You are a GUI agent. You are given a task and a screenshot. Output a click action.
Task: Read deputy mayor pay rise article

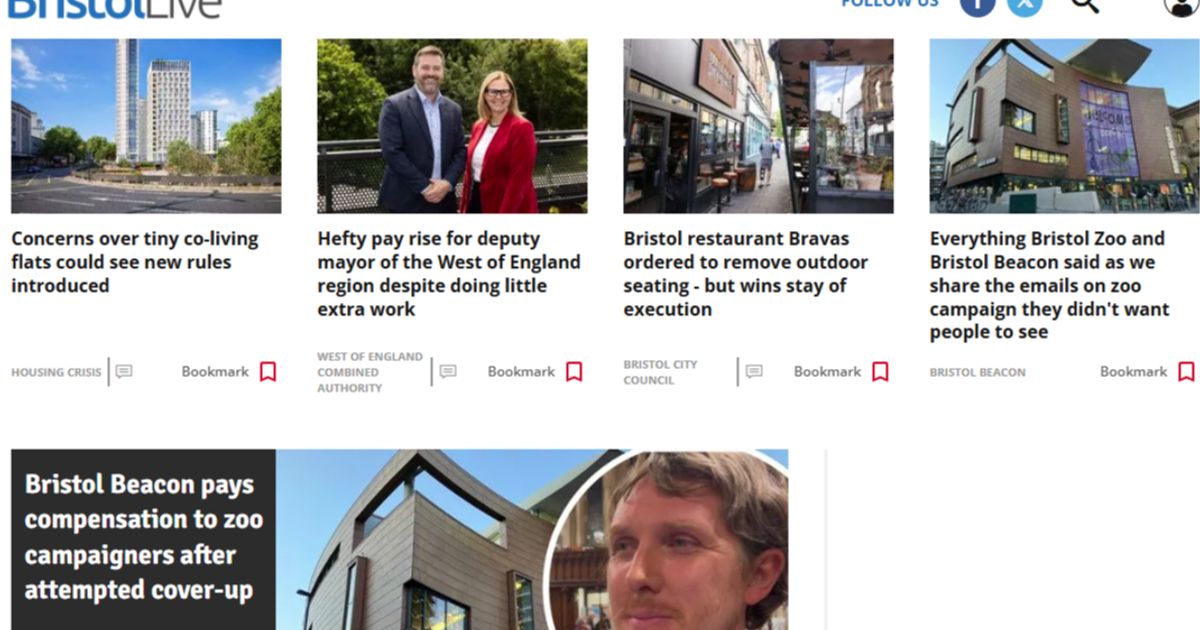(448, 273)
